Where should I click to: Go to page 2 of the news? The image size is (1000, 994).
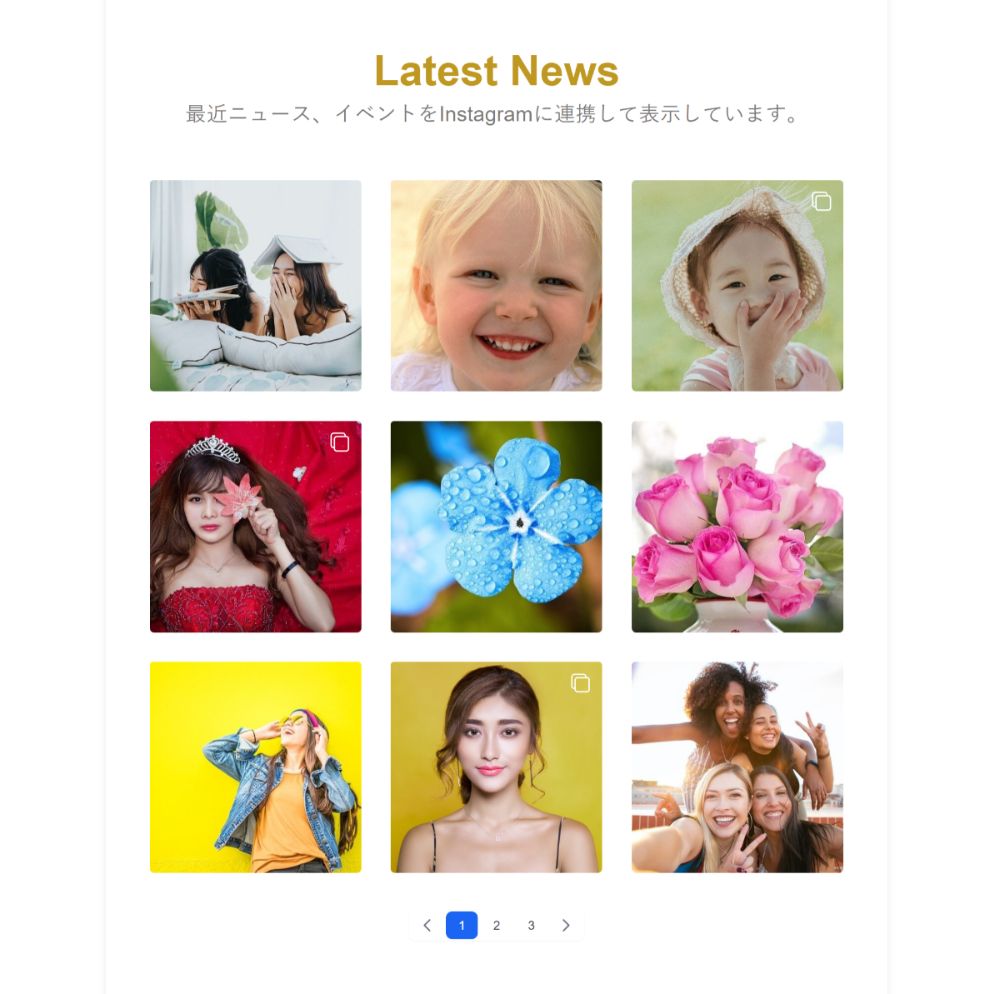click(496, 925)
